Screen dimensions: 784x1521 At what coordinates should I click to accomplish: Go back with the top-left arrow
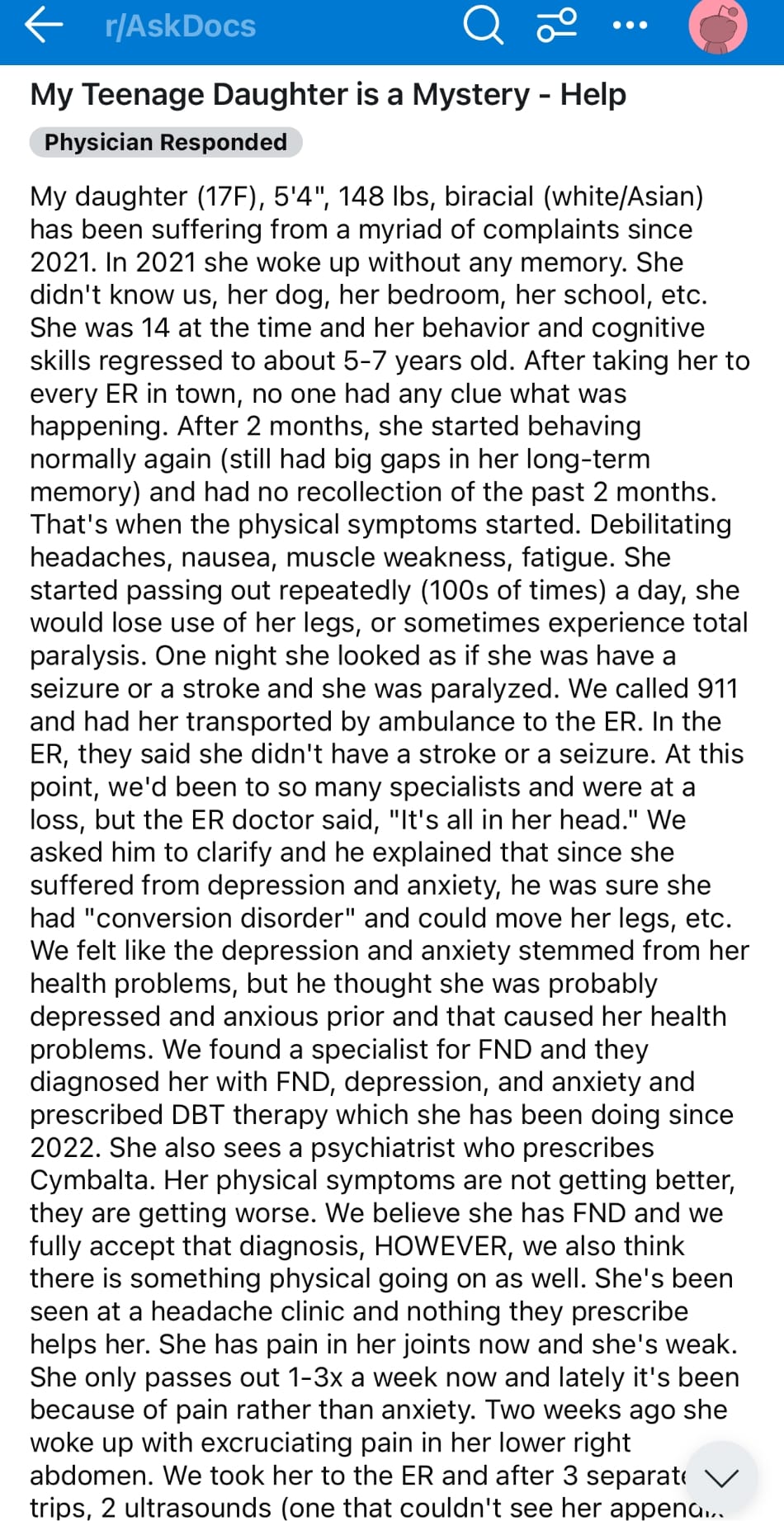[x=43, y=26]
